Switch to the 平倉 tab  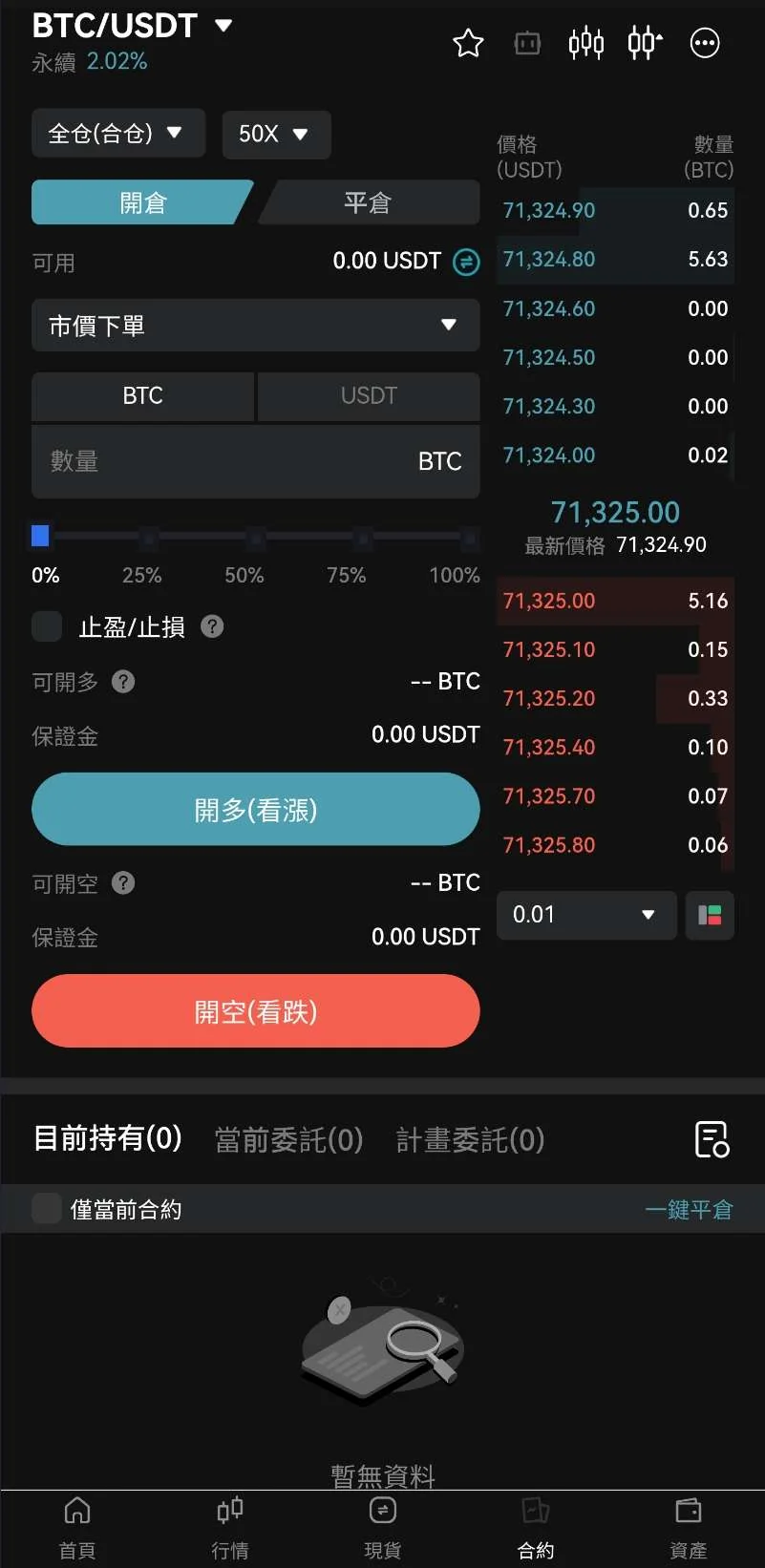point(368,202)
